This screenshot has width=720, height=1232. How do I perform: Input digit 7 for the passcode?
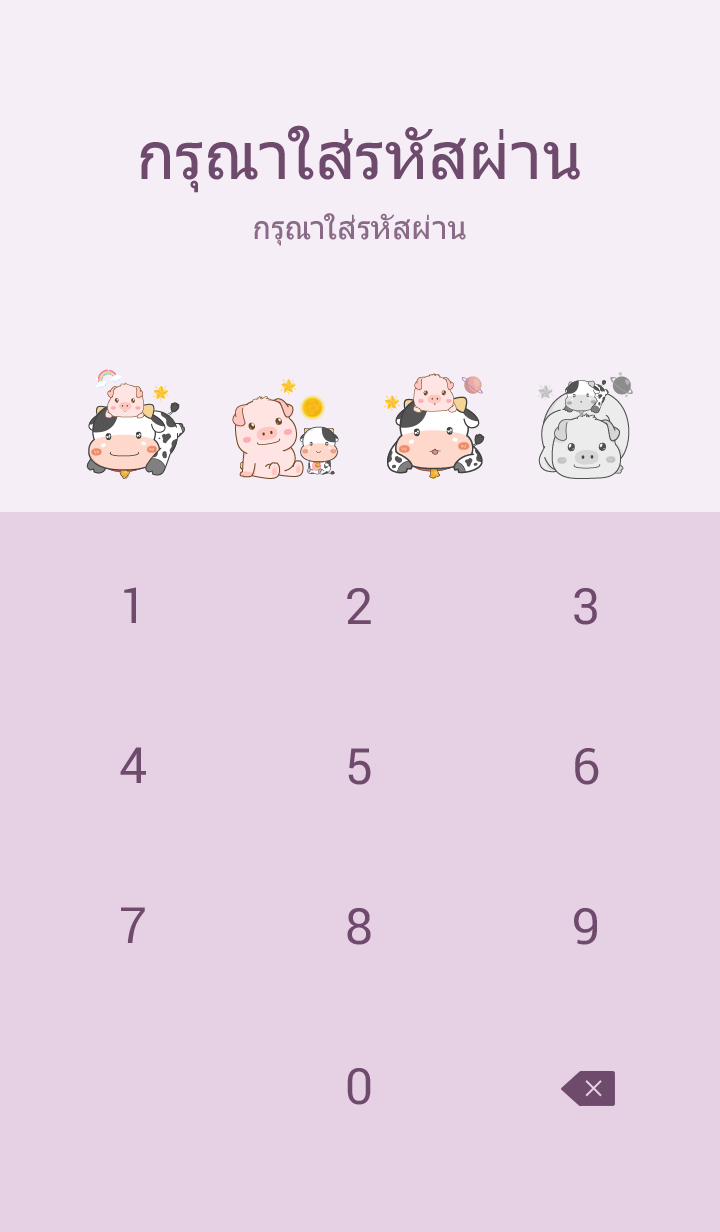click(x=132, y=927)
